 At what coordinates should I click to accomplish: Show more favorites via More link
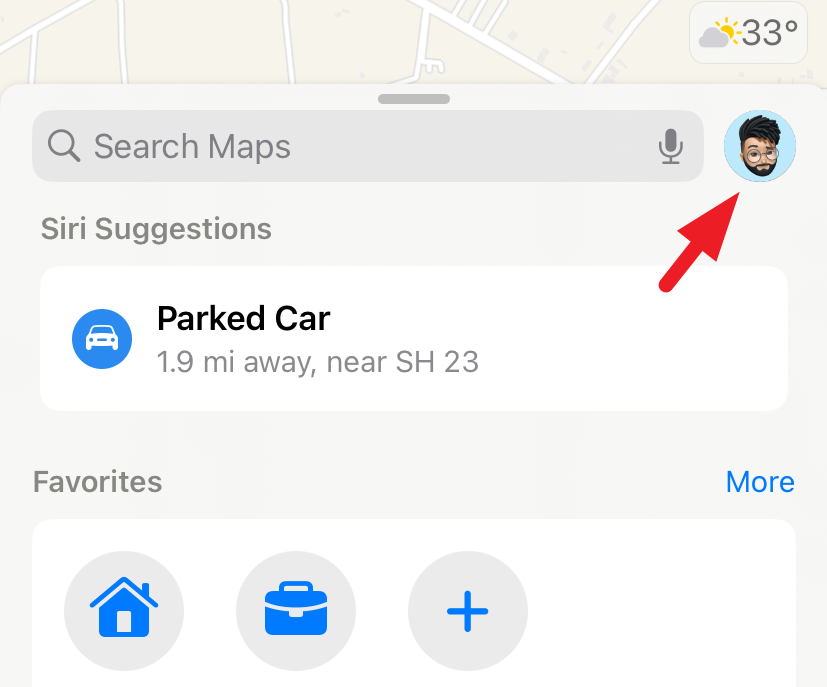click(759, 482)
